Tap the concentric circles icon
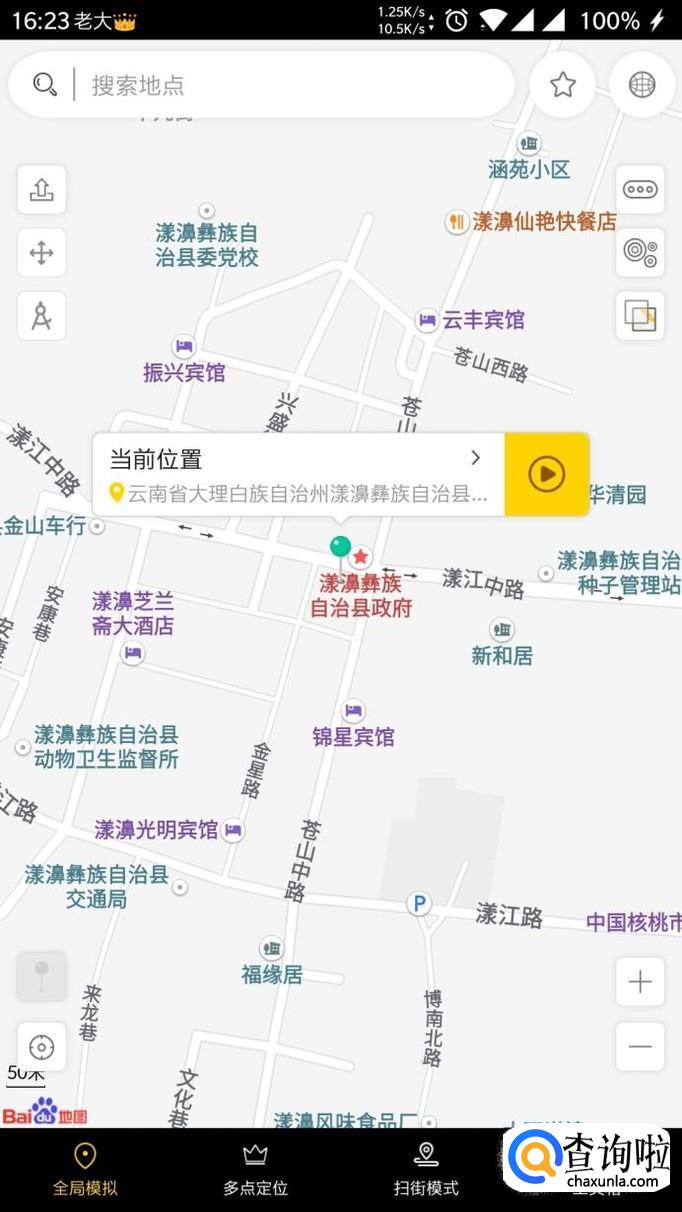Image resolution: width=682 pixels, height=1212 pixels. [640, 253]
